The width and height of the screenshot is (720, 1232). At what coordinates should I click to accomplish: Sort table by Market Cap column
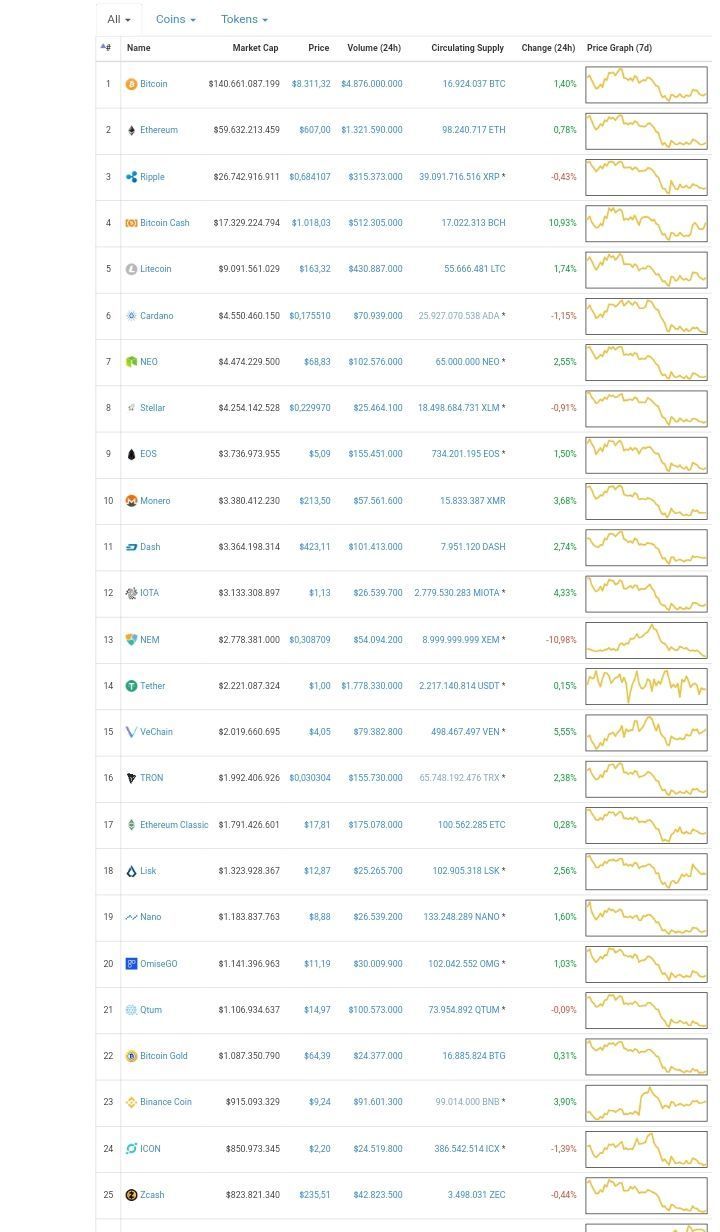[255, 48]
